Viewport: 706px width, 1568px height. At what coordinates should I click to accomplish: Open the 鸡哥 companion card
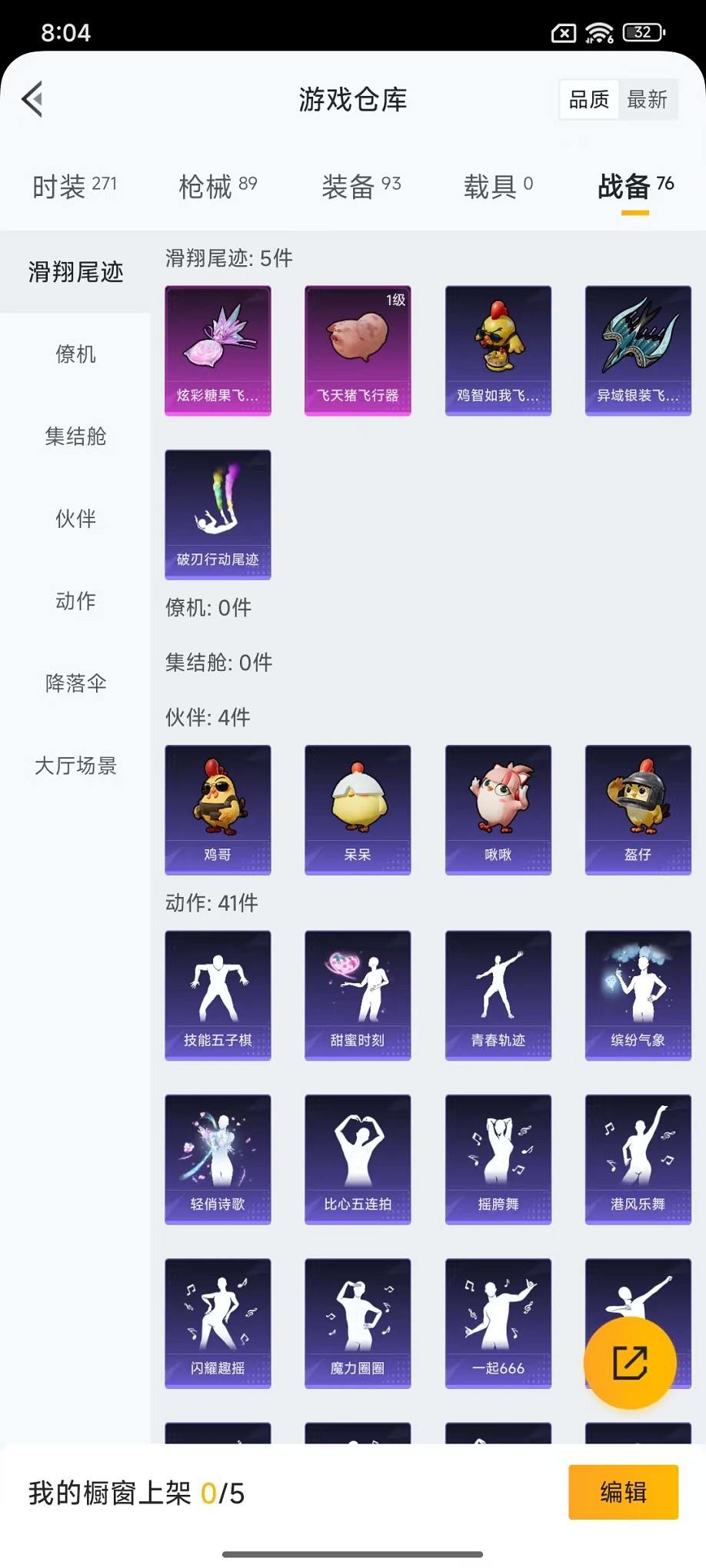(x=218, y=809)
